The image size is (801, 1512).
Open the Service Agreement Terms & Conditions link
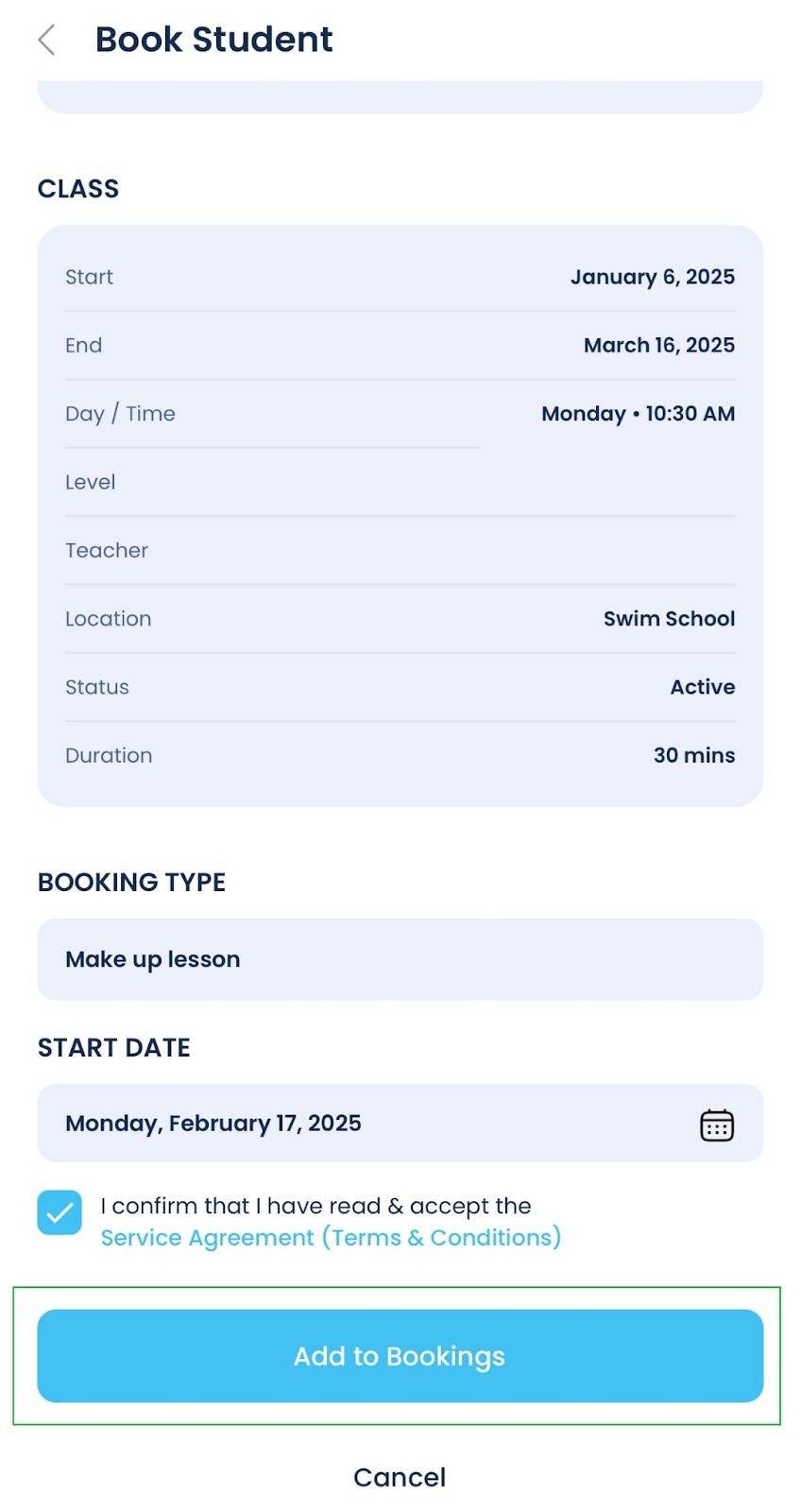[331, 1238]
